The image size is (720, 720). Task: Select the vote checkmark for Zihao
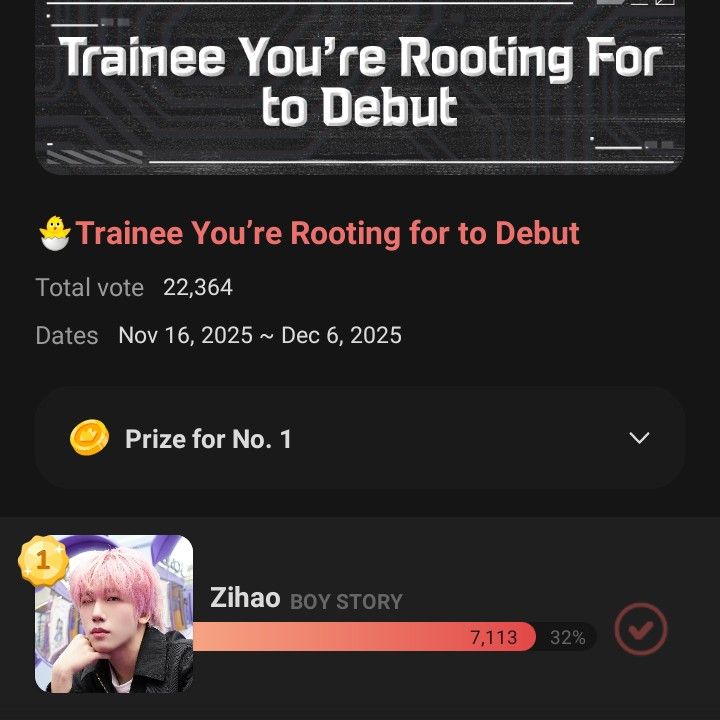pyautogui.click(x=640, y=630)
